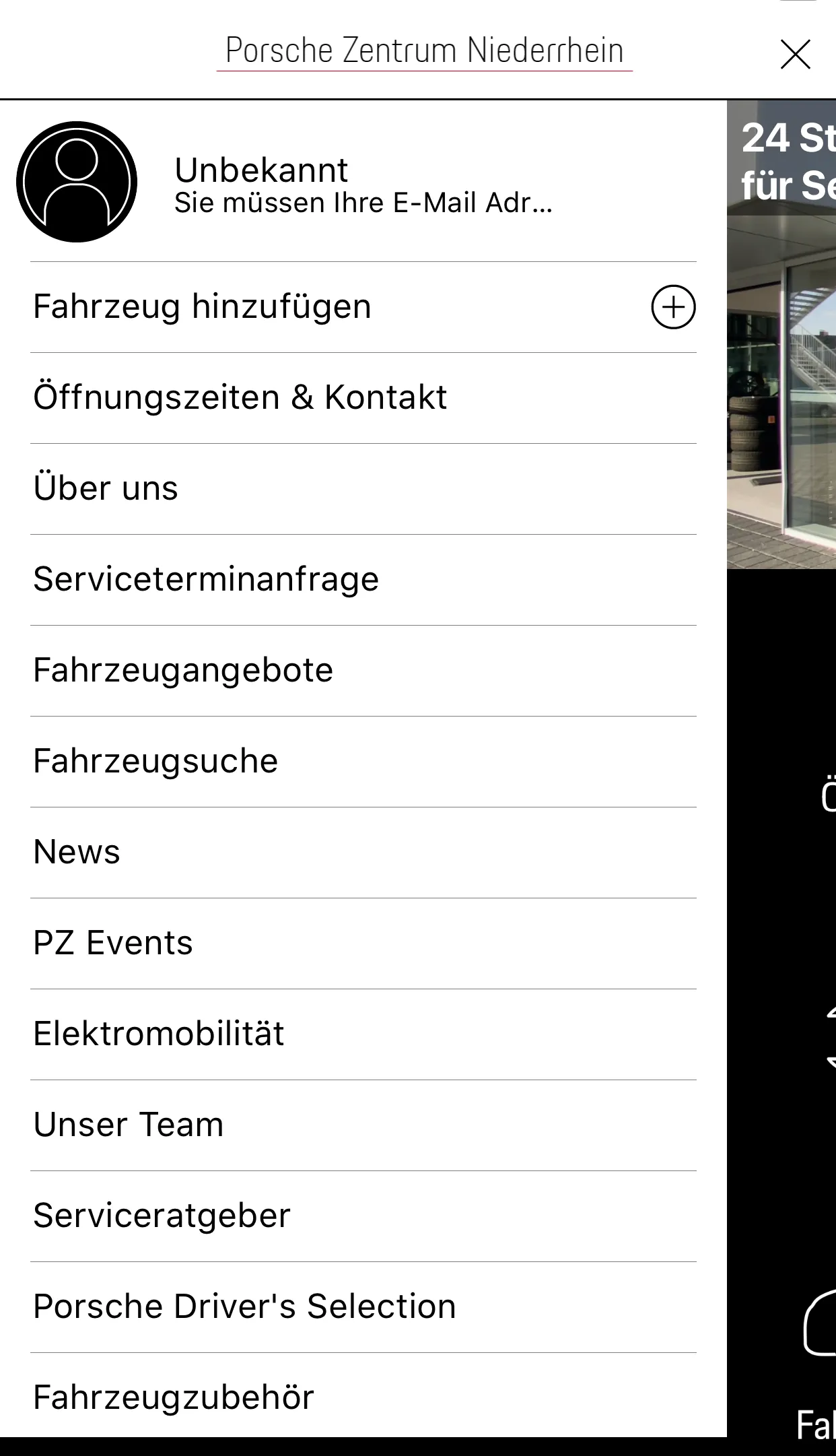
Task: Open PZ Events
Action: pyautogui.click(x=113, y=943)
